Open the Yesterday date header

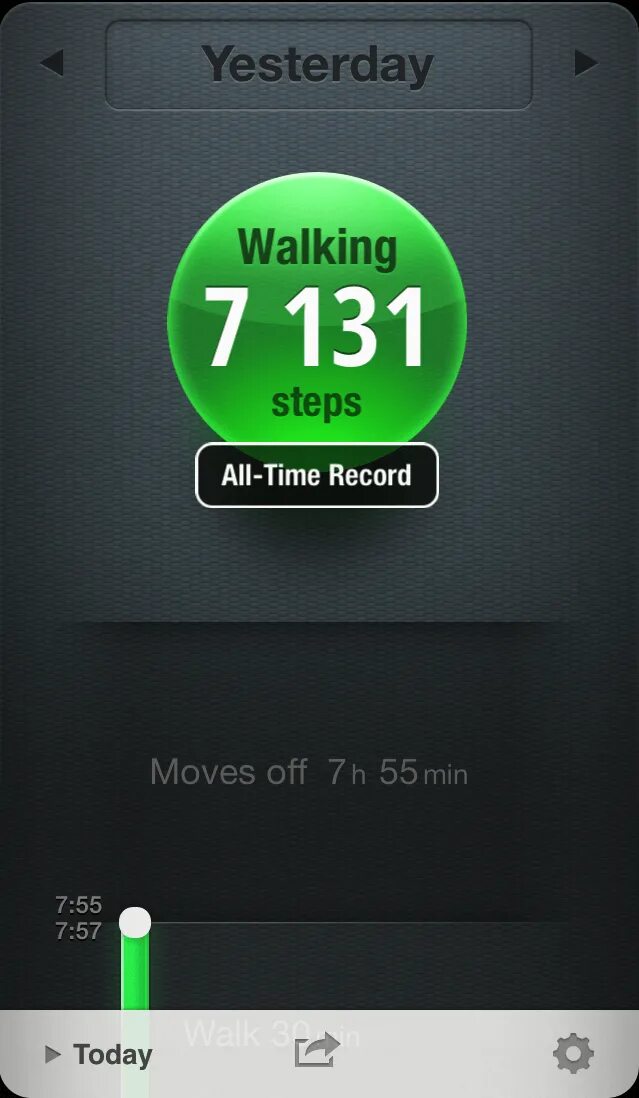coord(318,65)
